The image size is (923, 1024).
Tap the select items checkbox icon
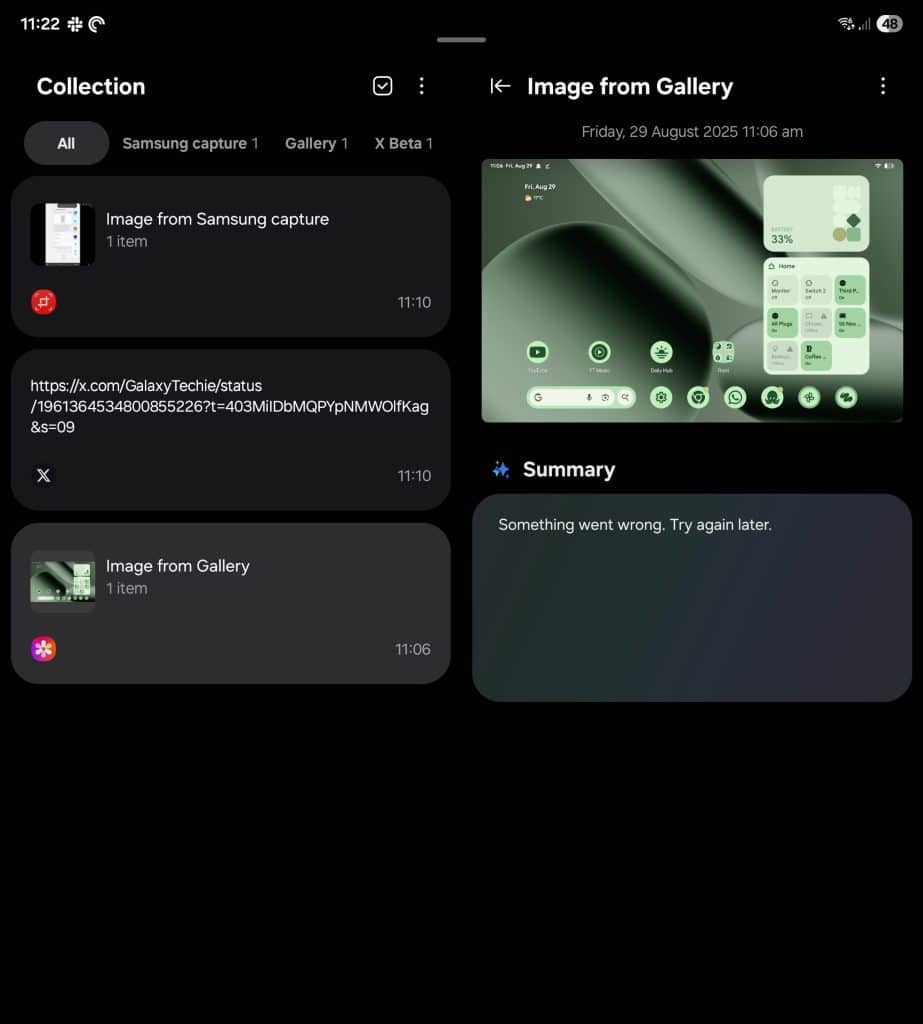click(x=382, y=86)
